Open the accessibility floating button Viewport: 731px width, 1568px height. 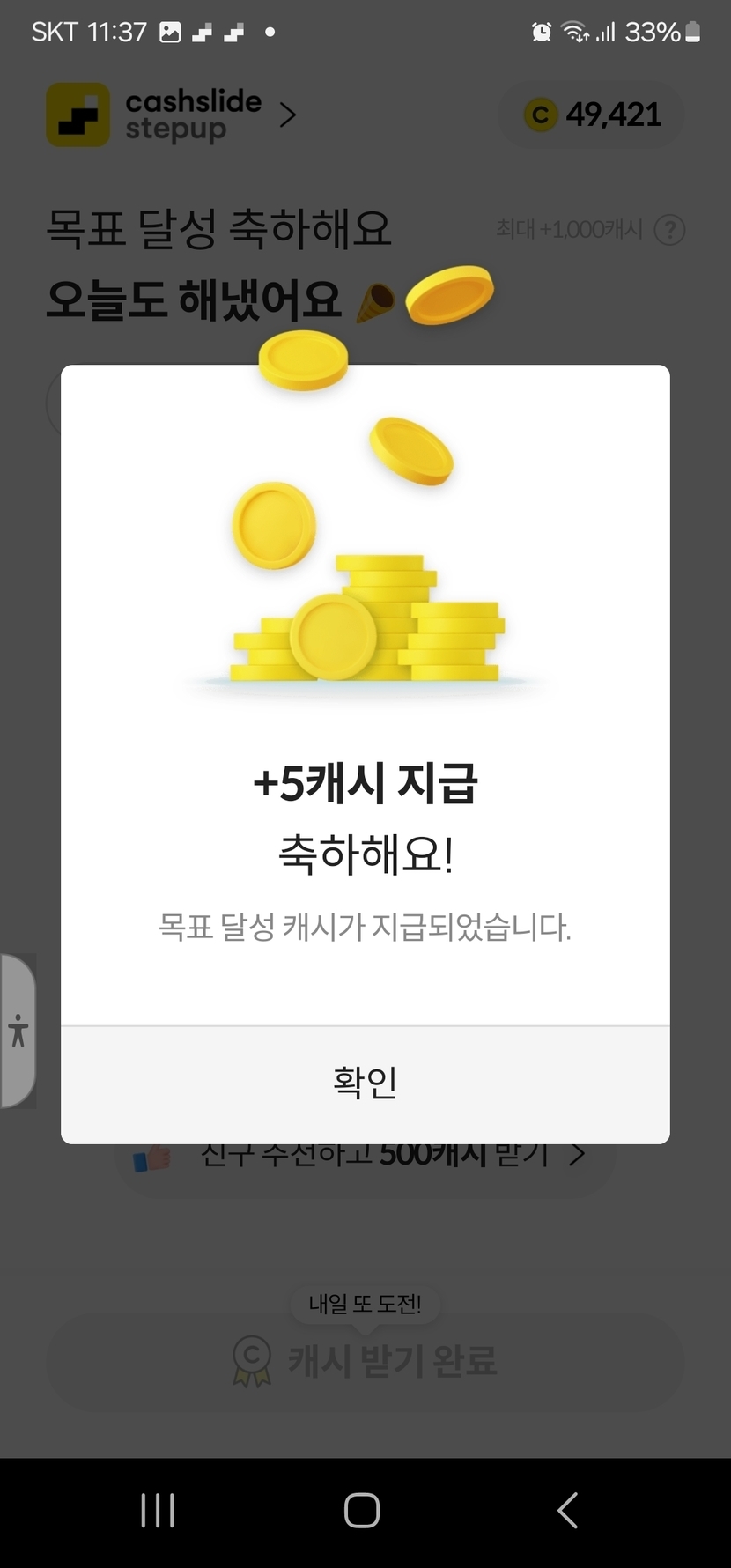pos(18,1030)
